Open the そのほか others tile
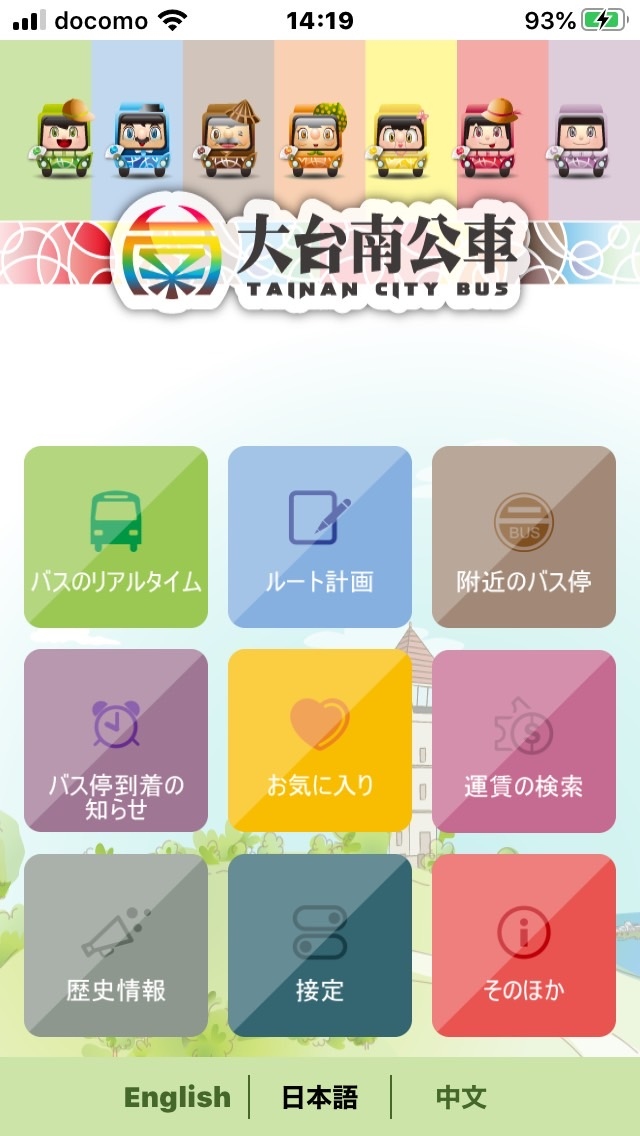This screenshot has height=1136, width=640. [524, 945]
